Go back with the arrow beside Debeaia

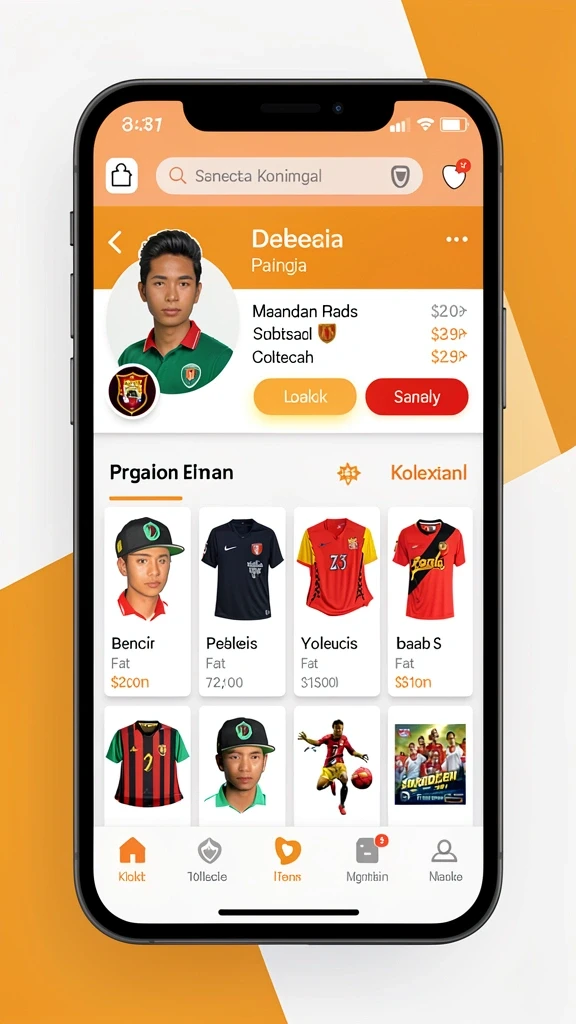115,242
